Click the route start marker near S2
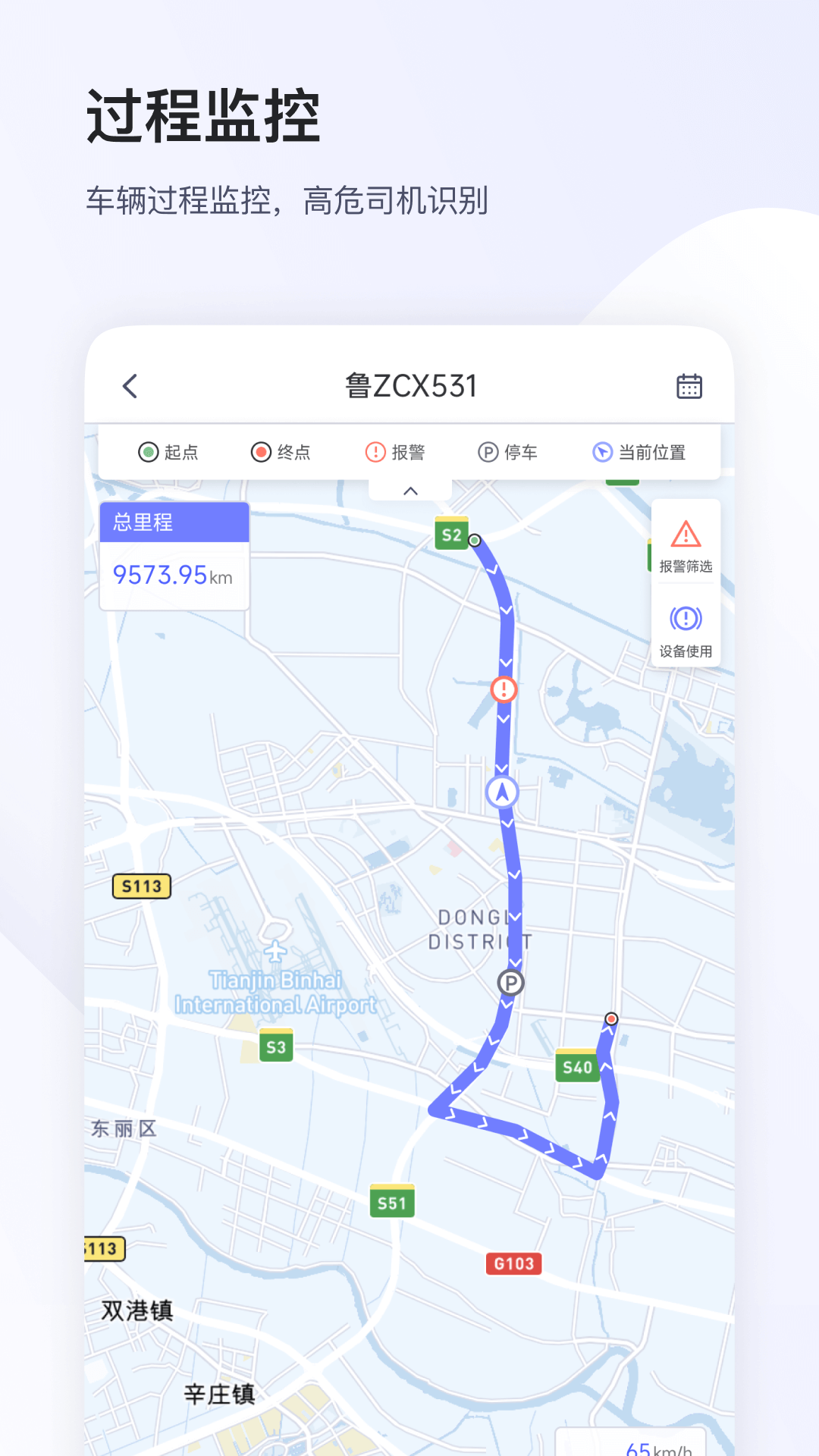This screenshot has width=819, height=1456. pos(474,540)
